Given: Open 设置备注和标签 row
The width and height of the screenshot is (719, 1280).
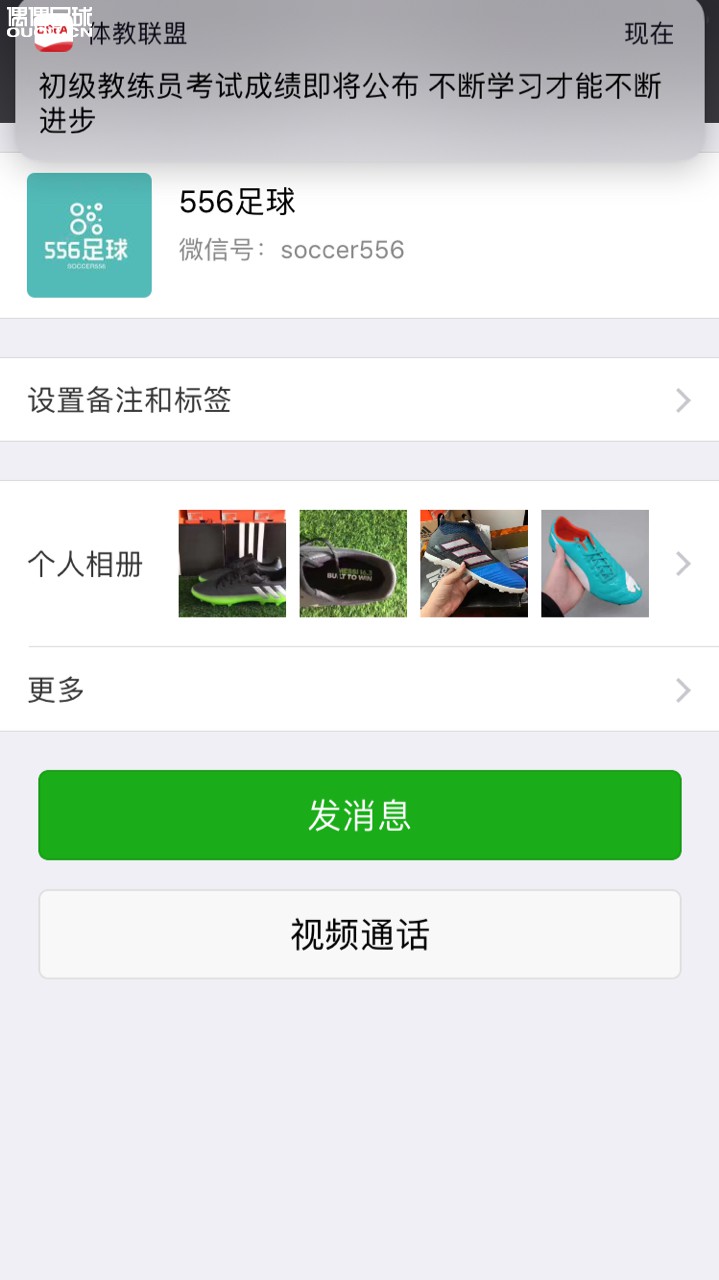Looking at the screenshot, I should (359, 400).
